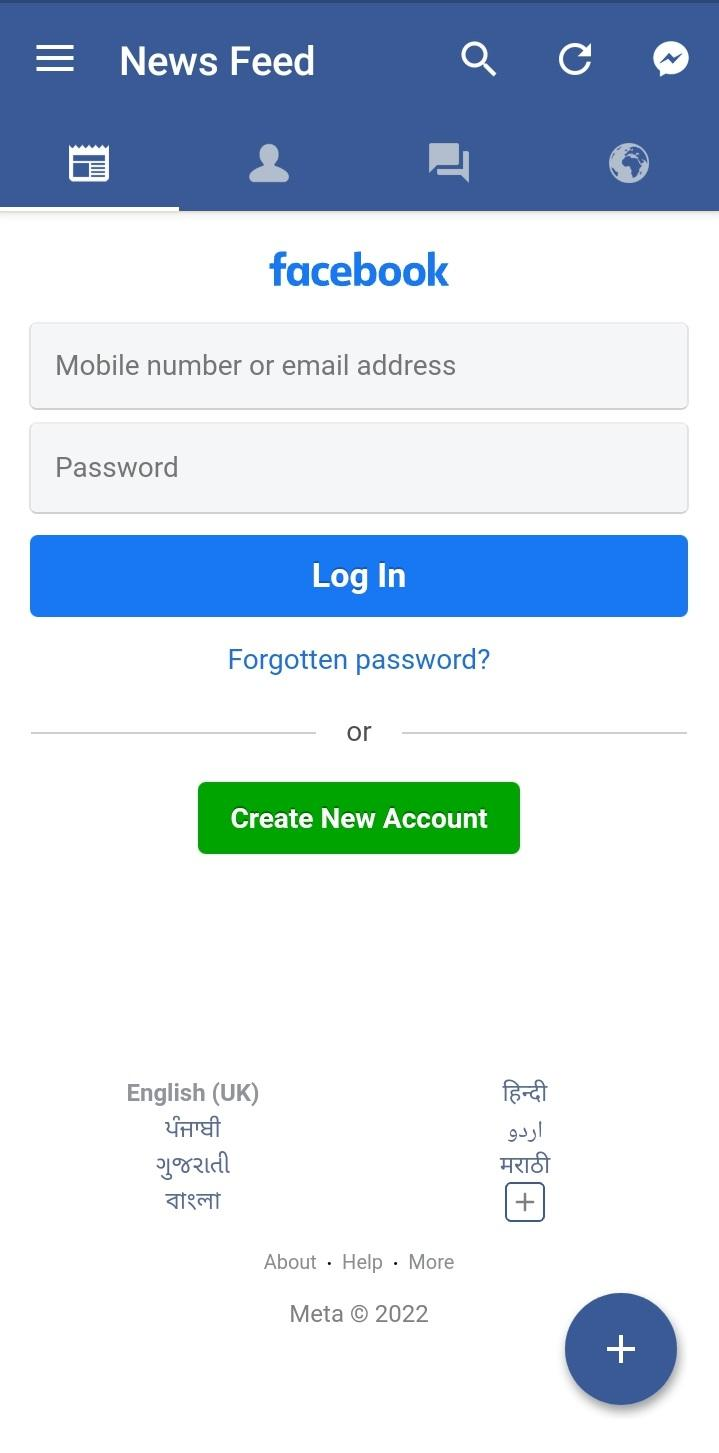Open the About link
The height and width of the screenshot is (1453, 719).
click(x=290, y=1262)
